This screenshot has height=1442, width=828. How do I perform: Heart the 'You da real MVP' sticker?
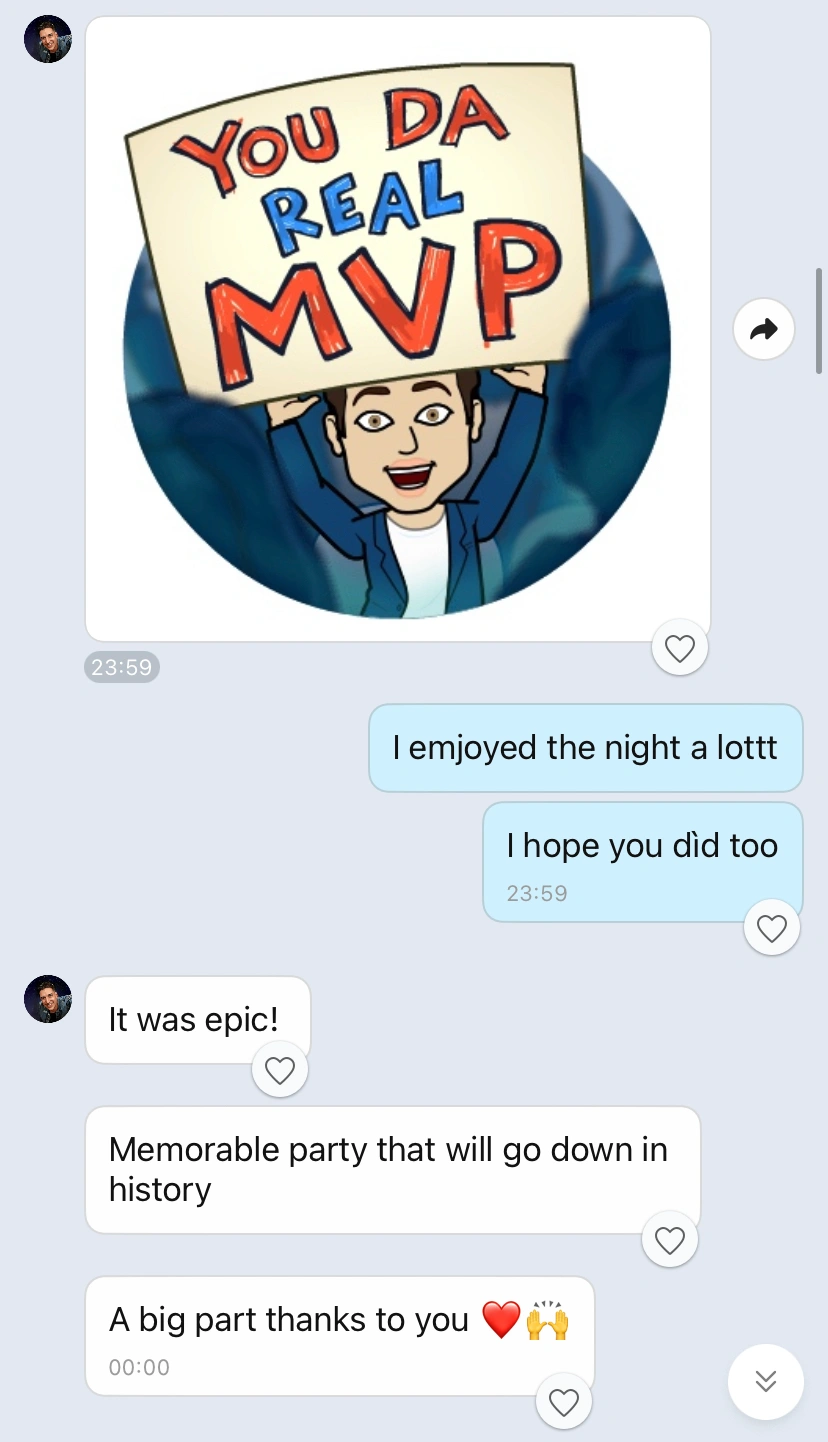pos(680,649)
